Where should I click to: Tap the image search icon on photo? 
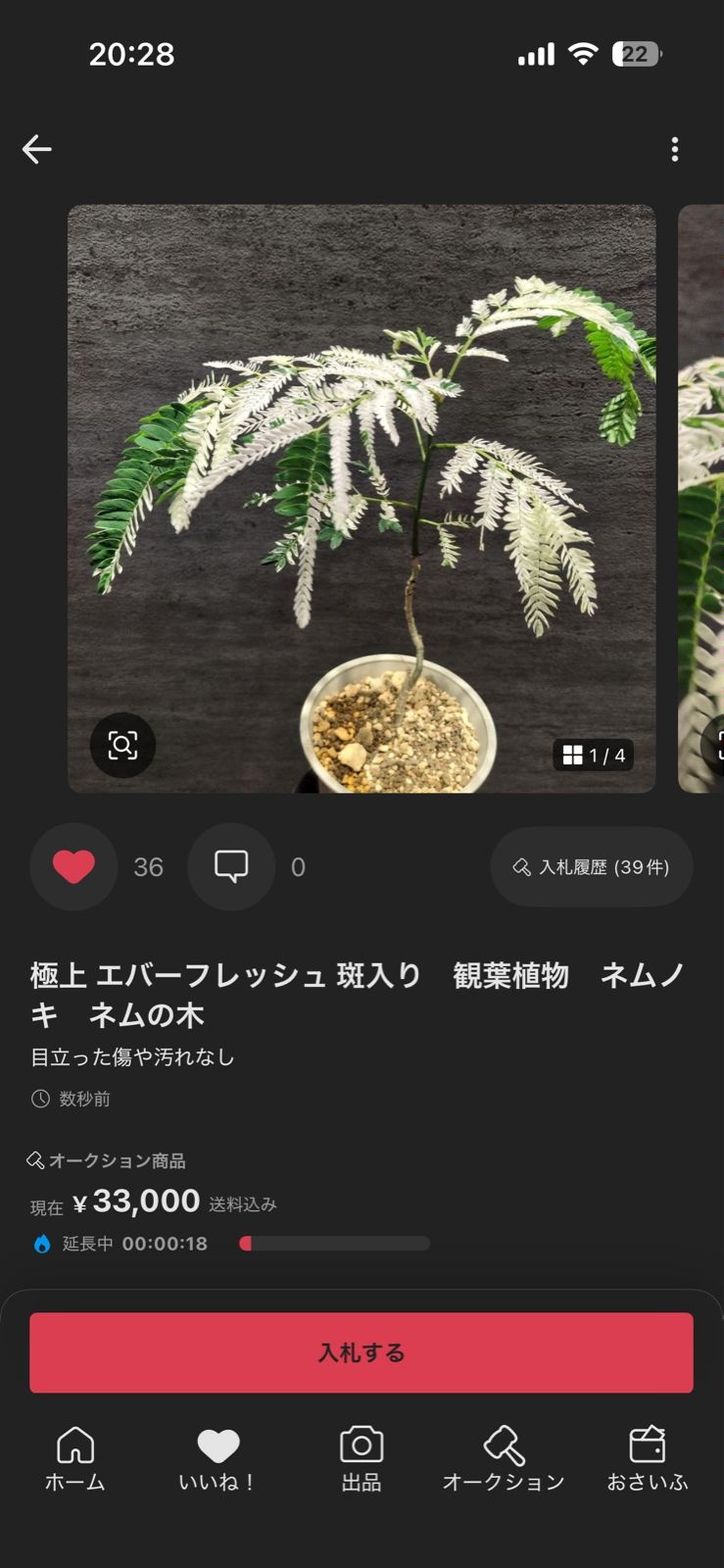(x=122, y=745)
